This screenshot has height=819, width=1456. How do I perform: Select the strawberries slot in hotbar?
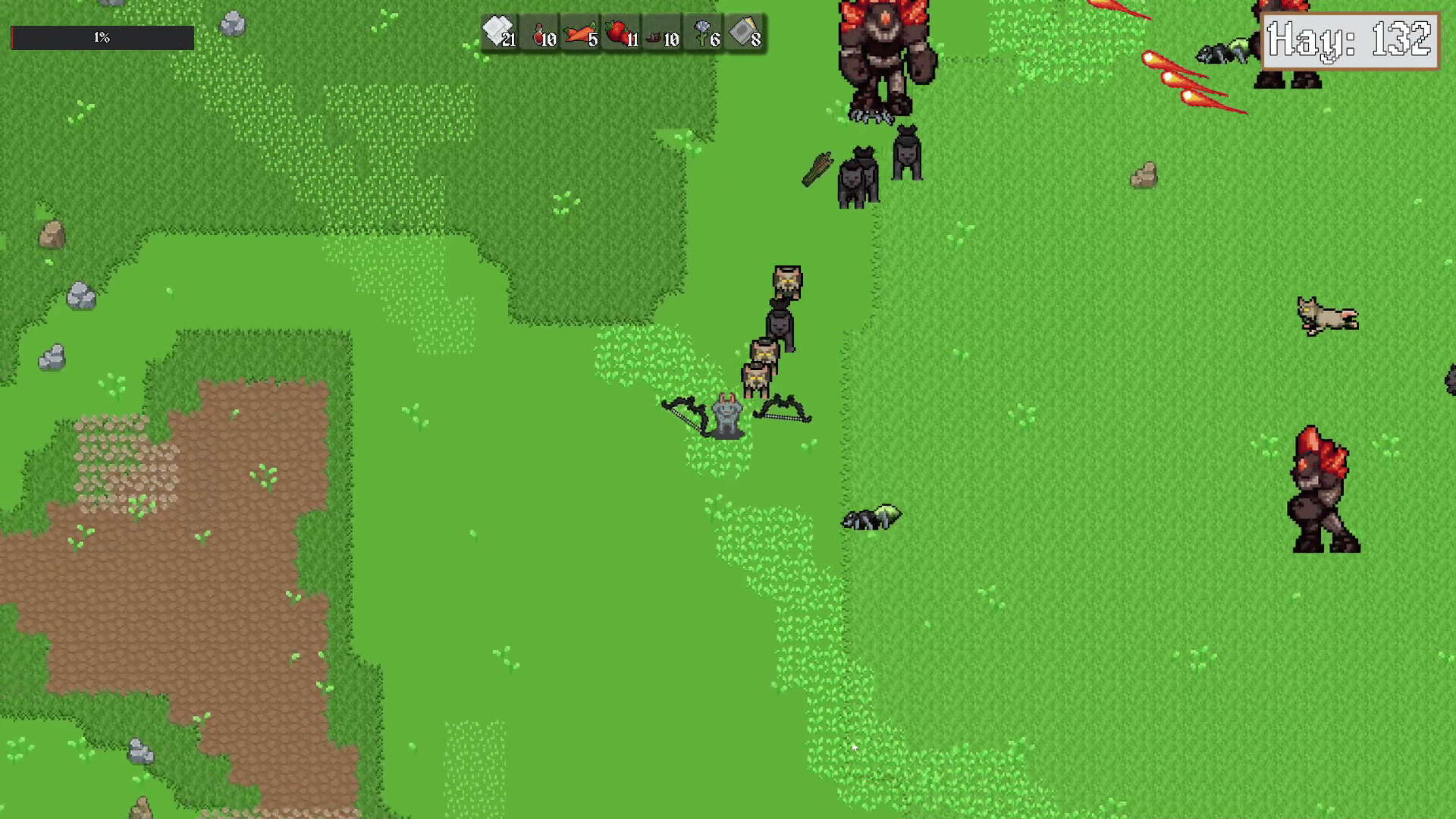click(623, 34)
